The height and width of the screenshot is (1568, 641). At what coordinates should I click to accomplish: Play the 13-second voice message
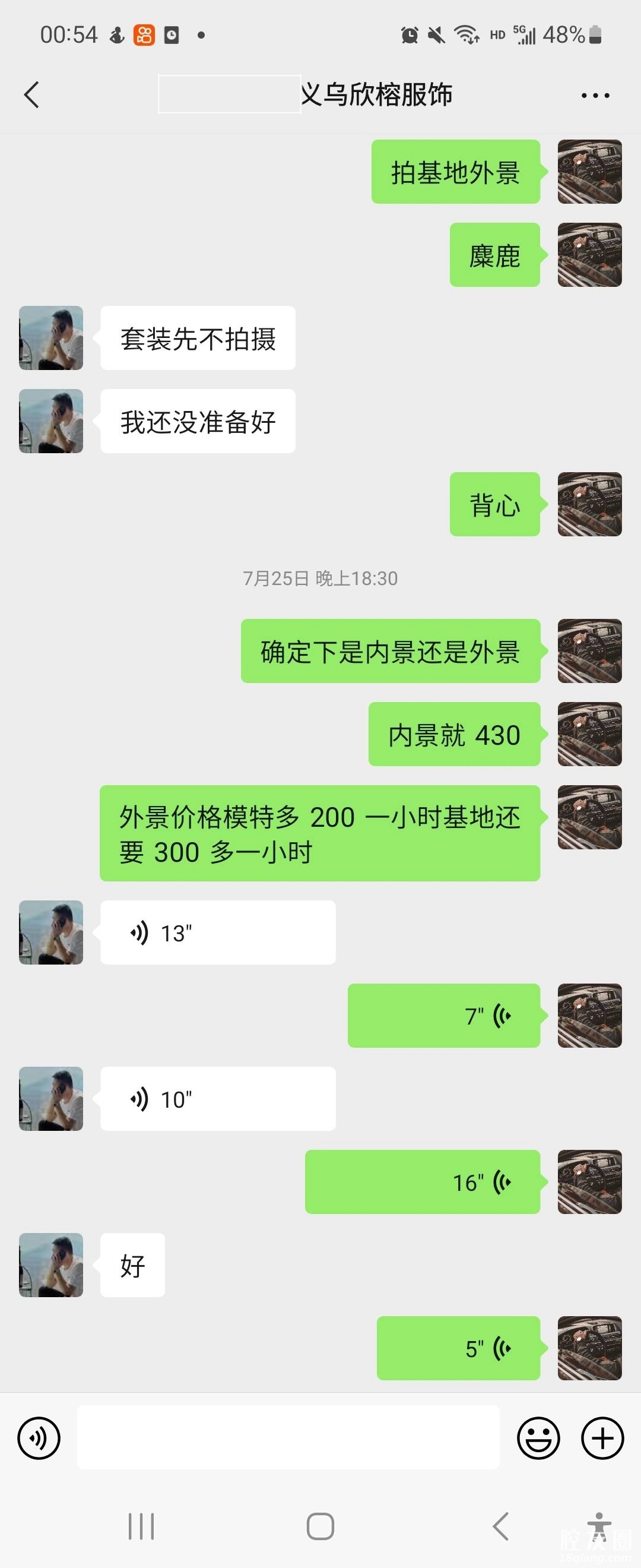pyautogui.click(x=217, y=932)
